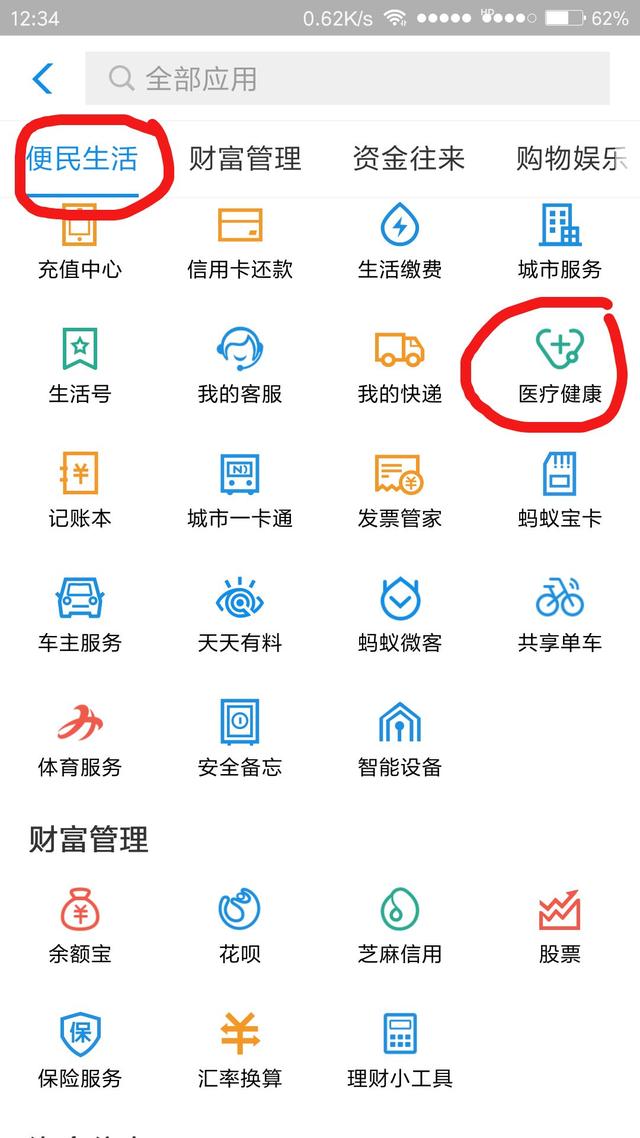Select the 购物娱乐 tab
Viewport: 640px width, 1138px height.
coord(570,158)
